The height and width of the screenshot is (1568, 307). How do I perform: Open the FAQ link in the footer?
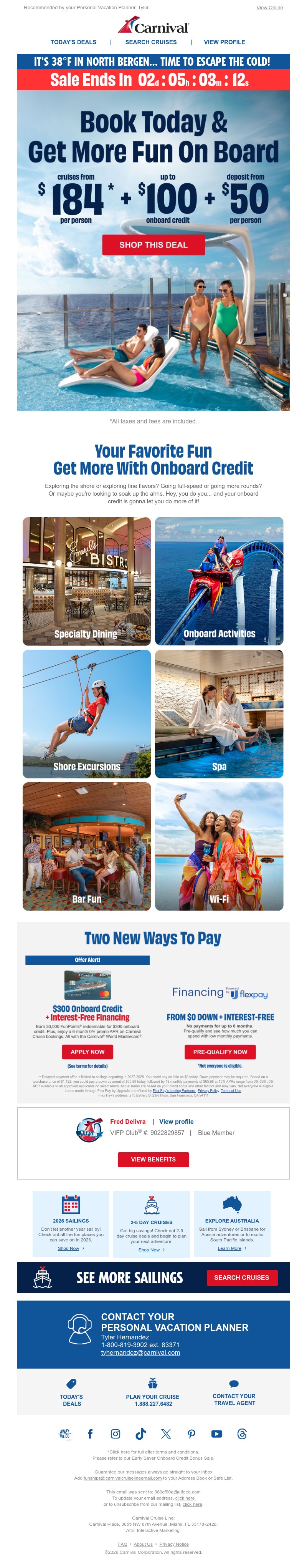[x=123, y=1544]
